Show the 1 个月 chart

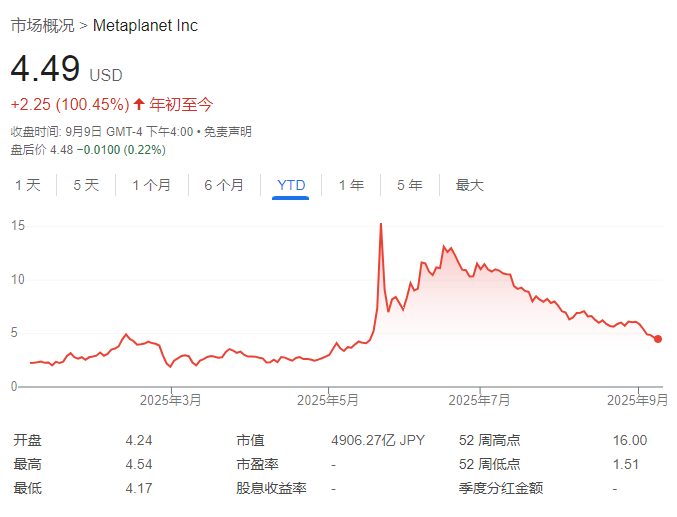(151, 185)
